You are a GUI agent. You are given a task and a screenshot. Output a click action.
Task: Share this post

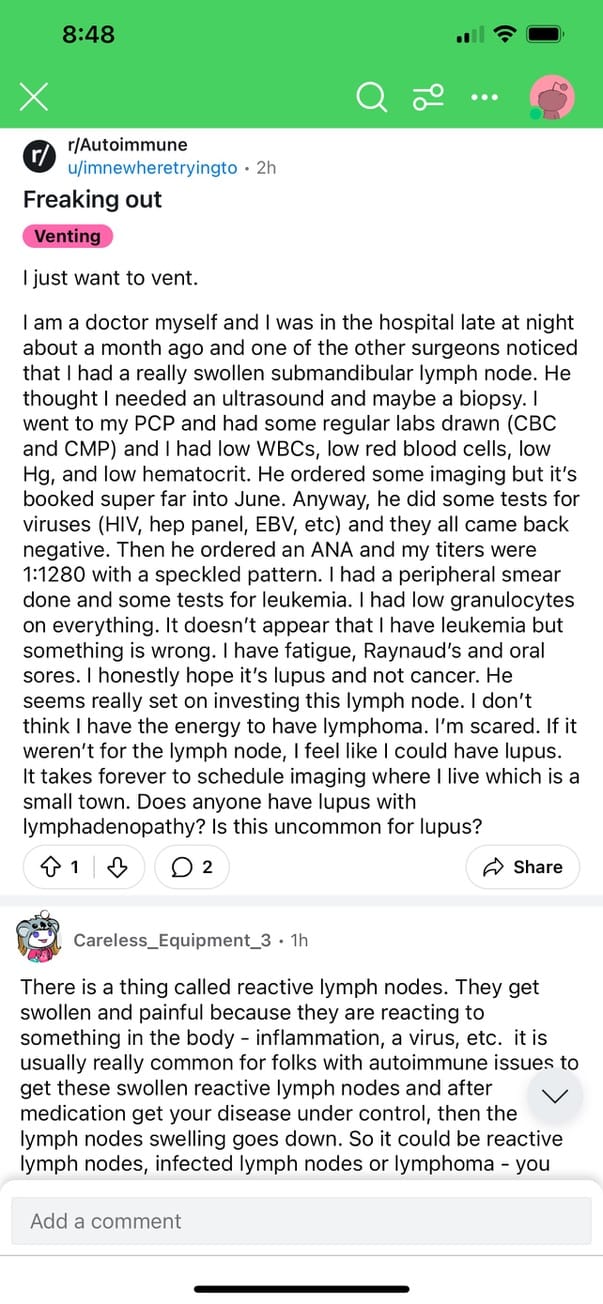tap(522, 867)
